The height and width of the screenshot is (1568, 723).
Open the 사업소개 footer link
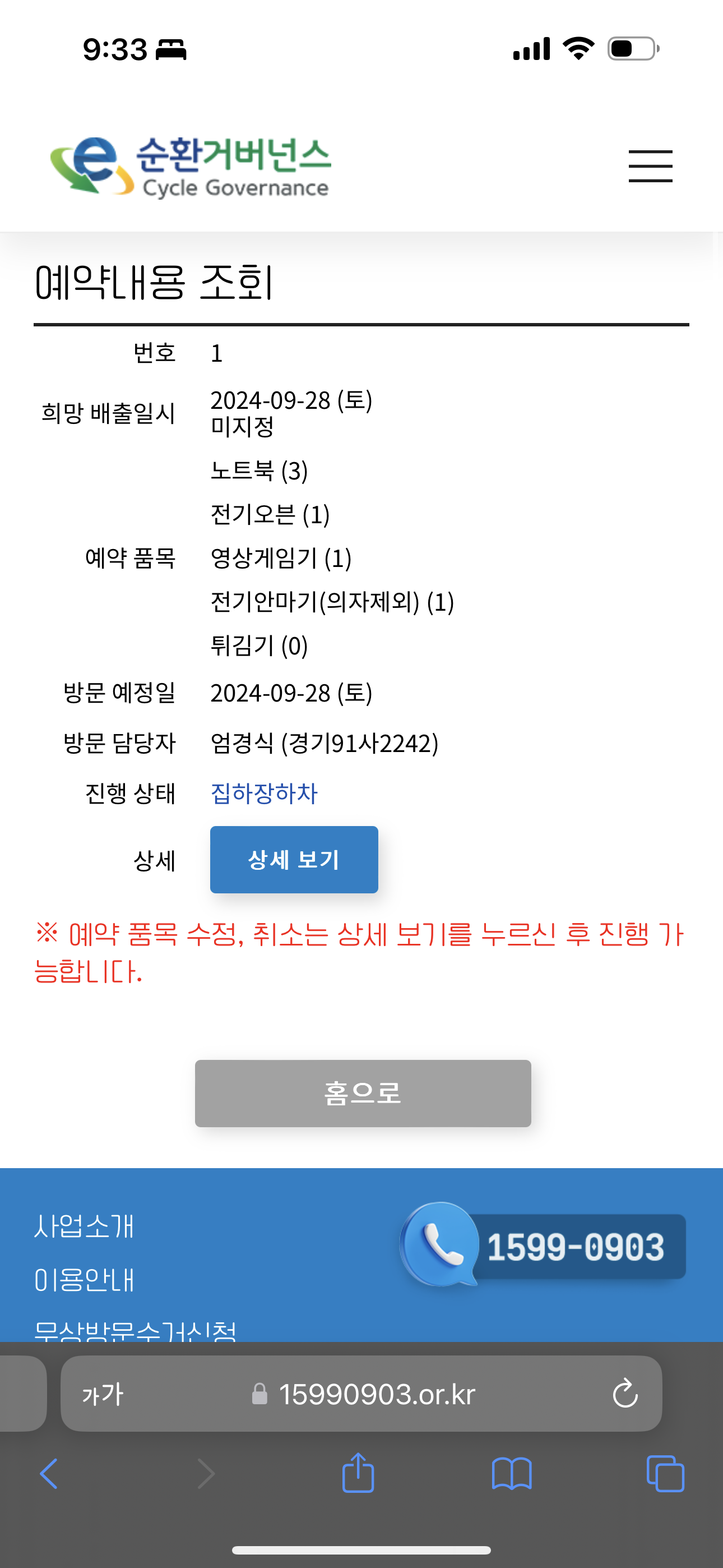(x=84, y=1226)
